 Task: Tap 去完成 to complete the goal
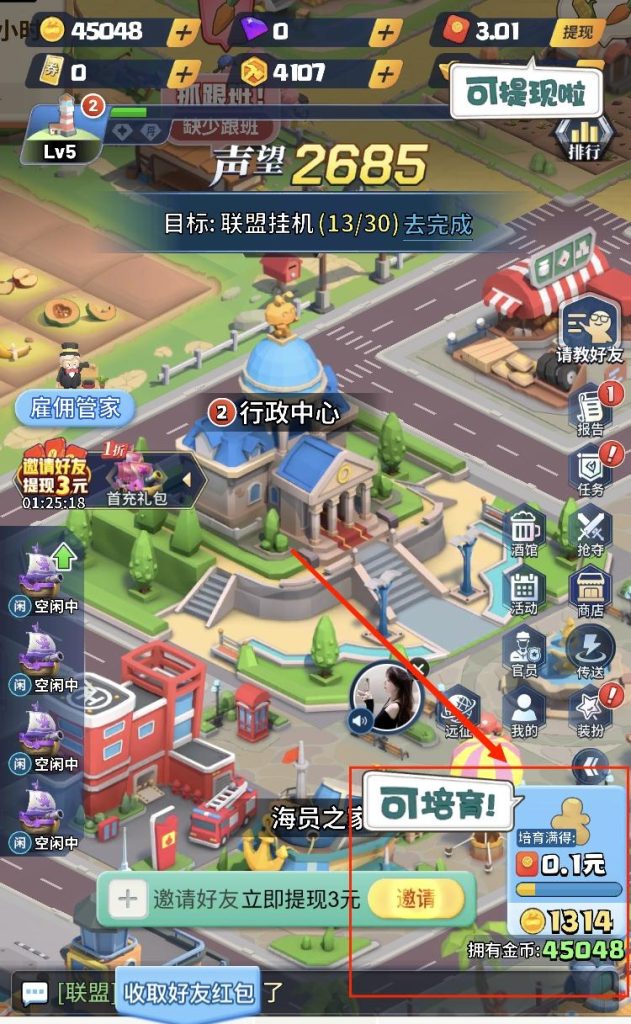[x=437, y=224]
